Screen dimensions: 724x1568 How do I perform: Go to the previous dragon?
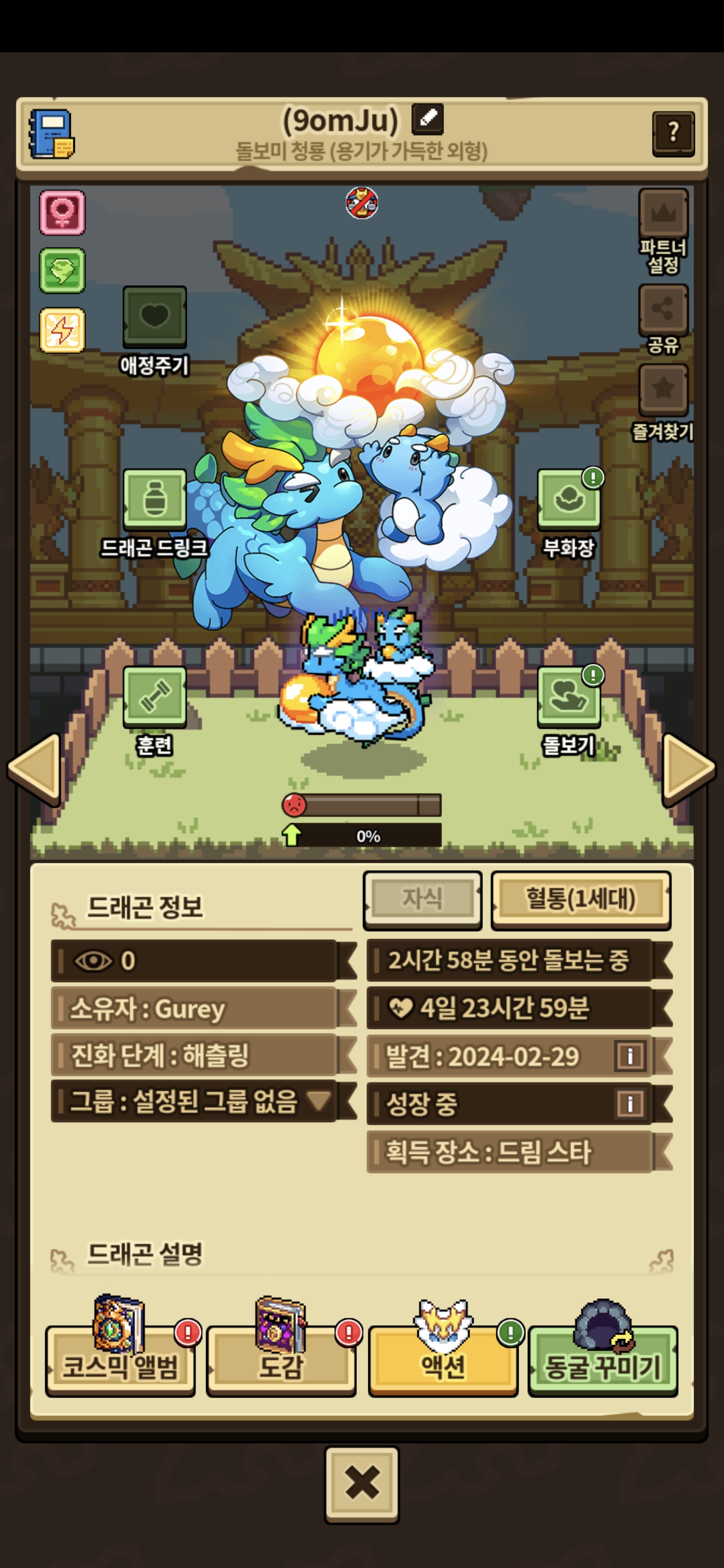[35, 769]
